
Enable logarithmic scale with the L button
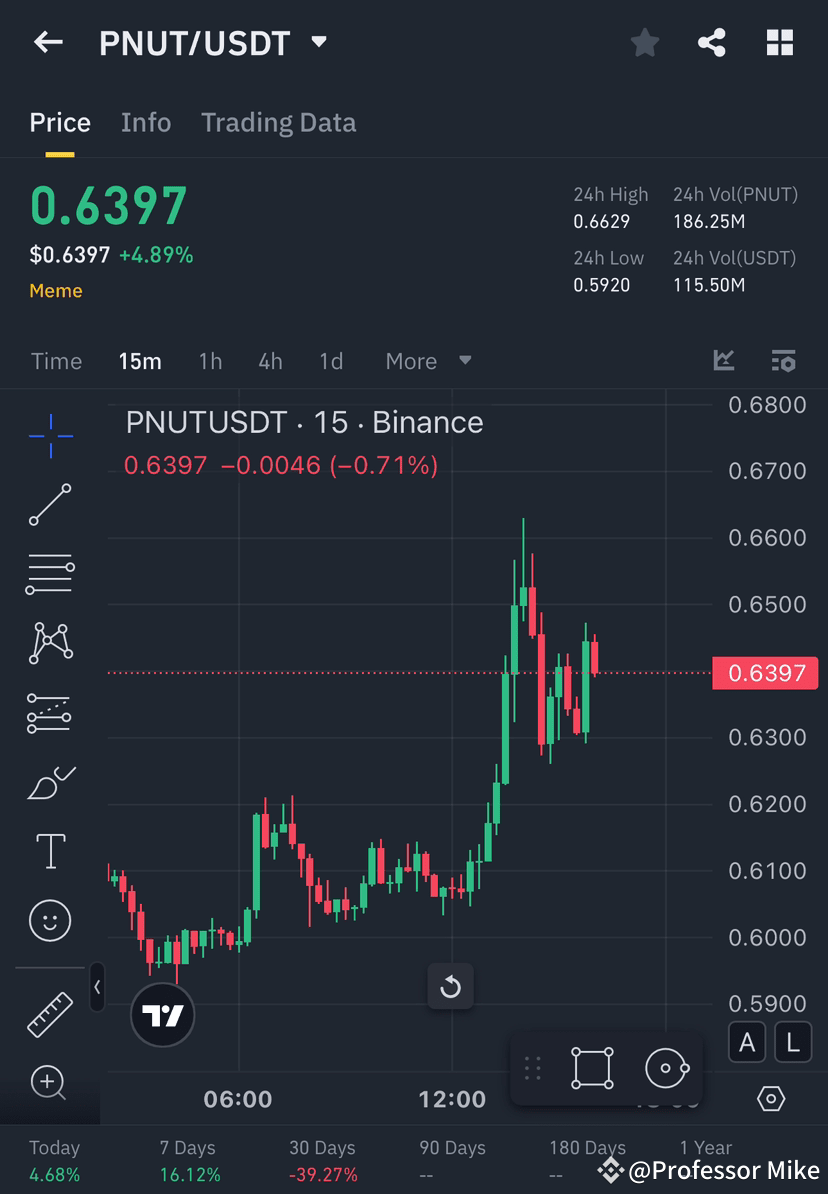coord(792,1042)
